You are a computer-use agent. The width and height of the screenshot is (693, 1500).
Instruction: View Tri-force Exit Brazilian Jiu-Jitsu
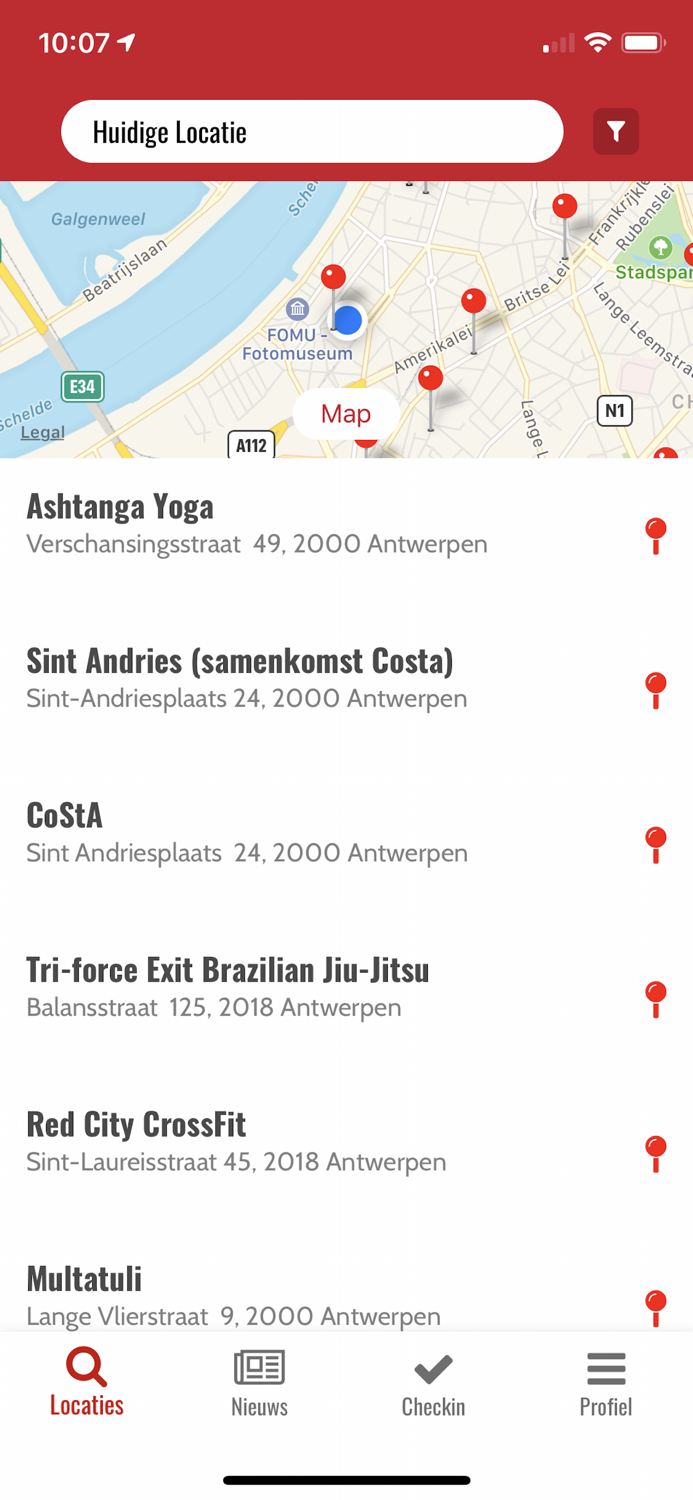click(228, 987)
